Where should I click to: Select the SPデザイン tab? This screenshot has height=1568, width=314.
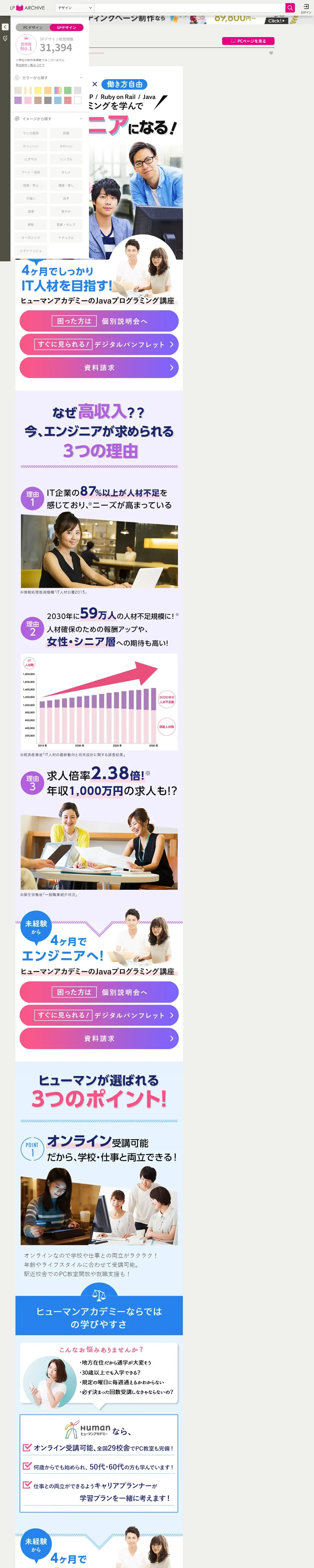(x=66, y=27)
